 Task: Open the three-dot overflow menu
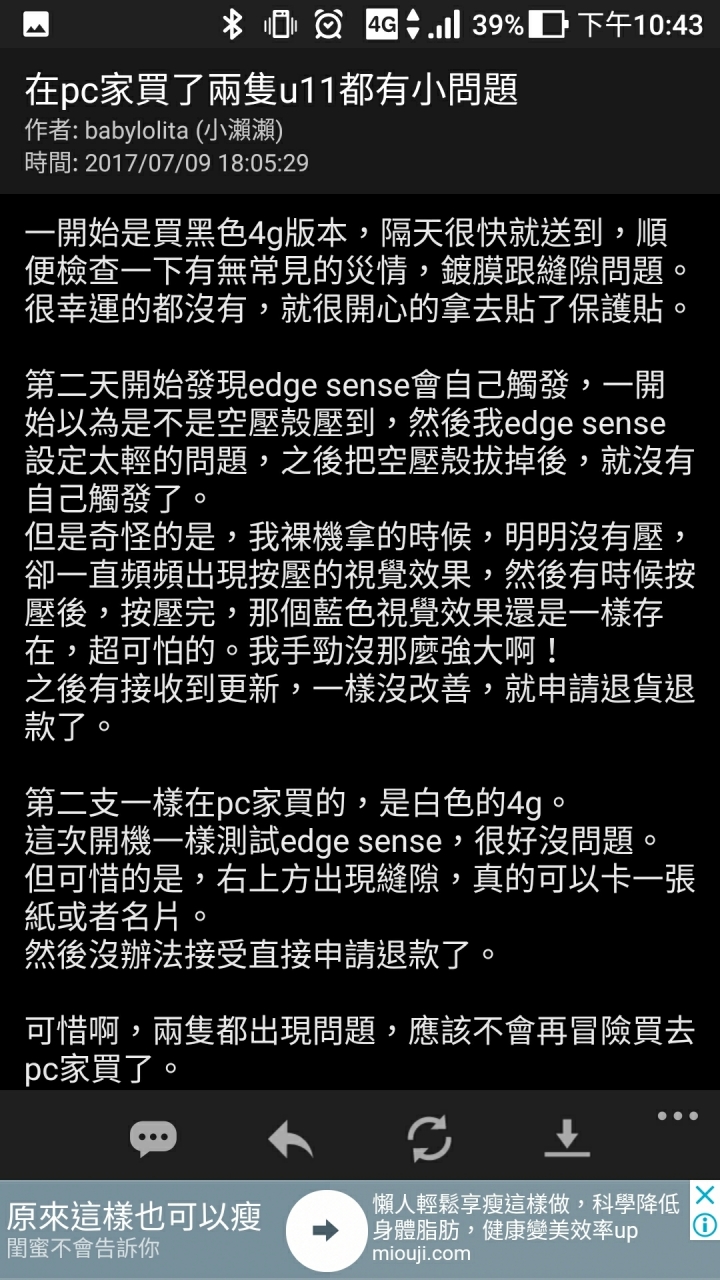point(677,1116)
